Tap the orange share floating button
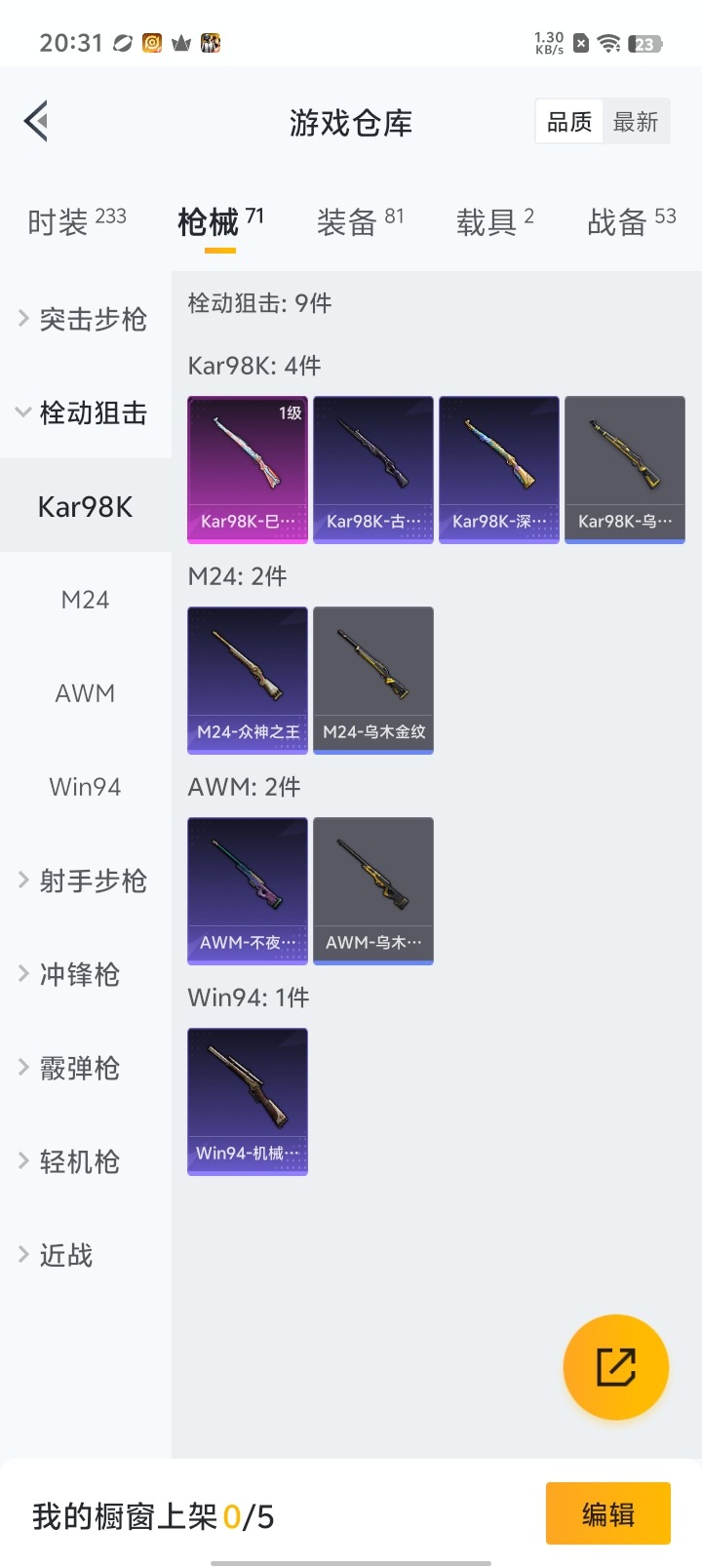 616,1366
